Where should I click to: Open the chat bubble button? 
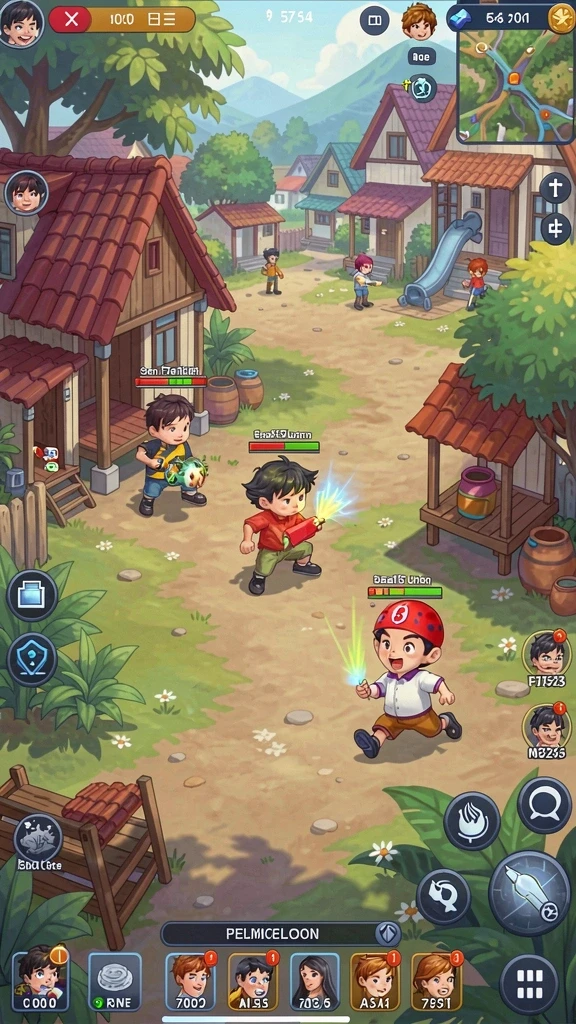[544, 805]
